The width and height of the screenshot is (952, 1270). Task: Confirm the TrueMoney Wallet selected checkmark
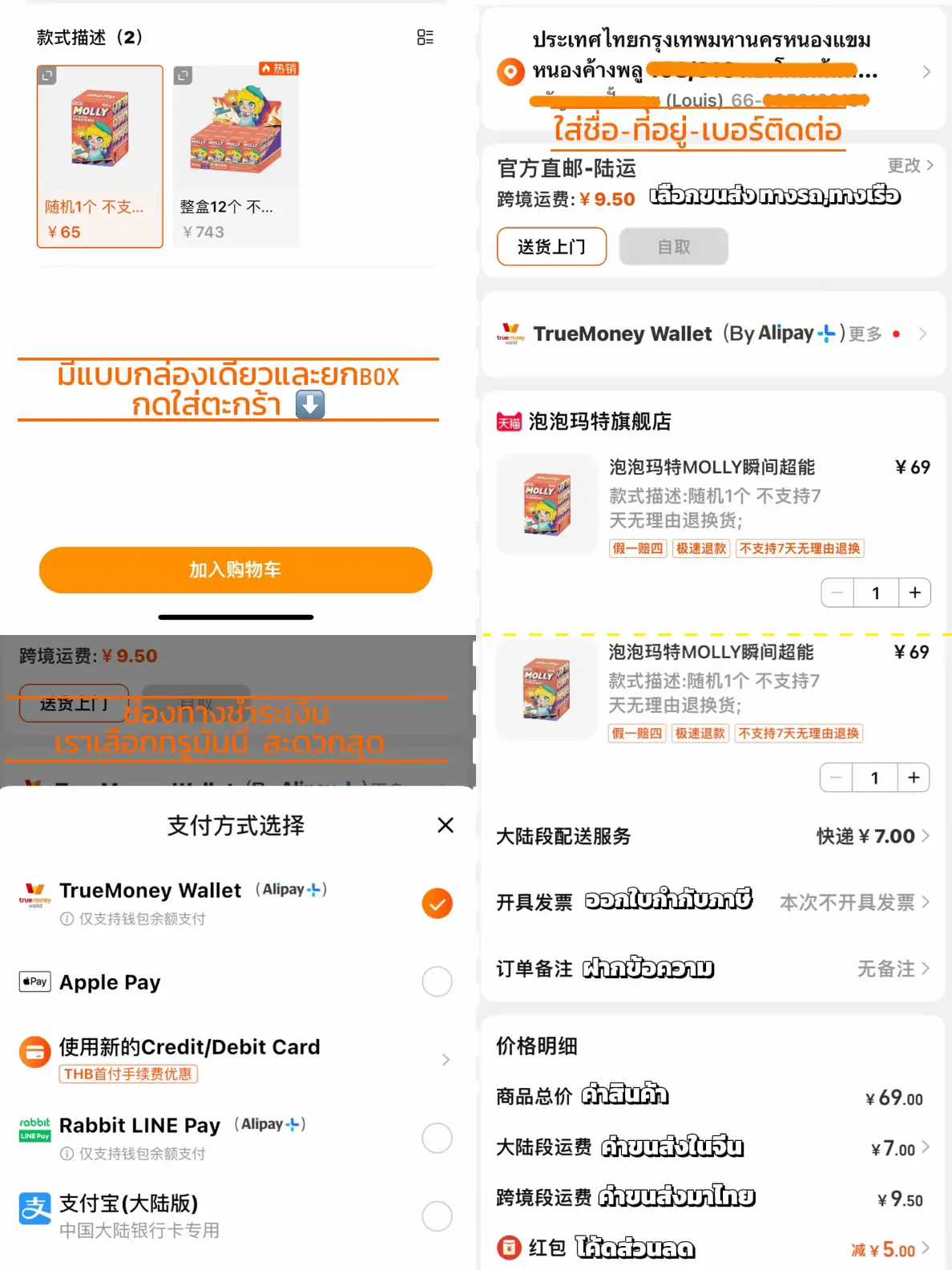pyautogui.click(x=437, y=903)
